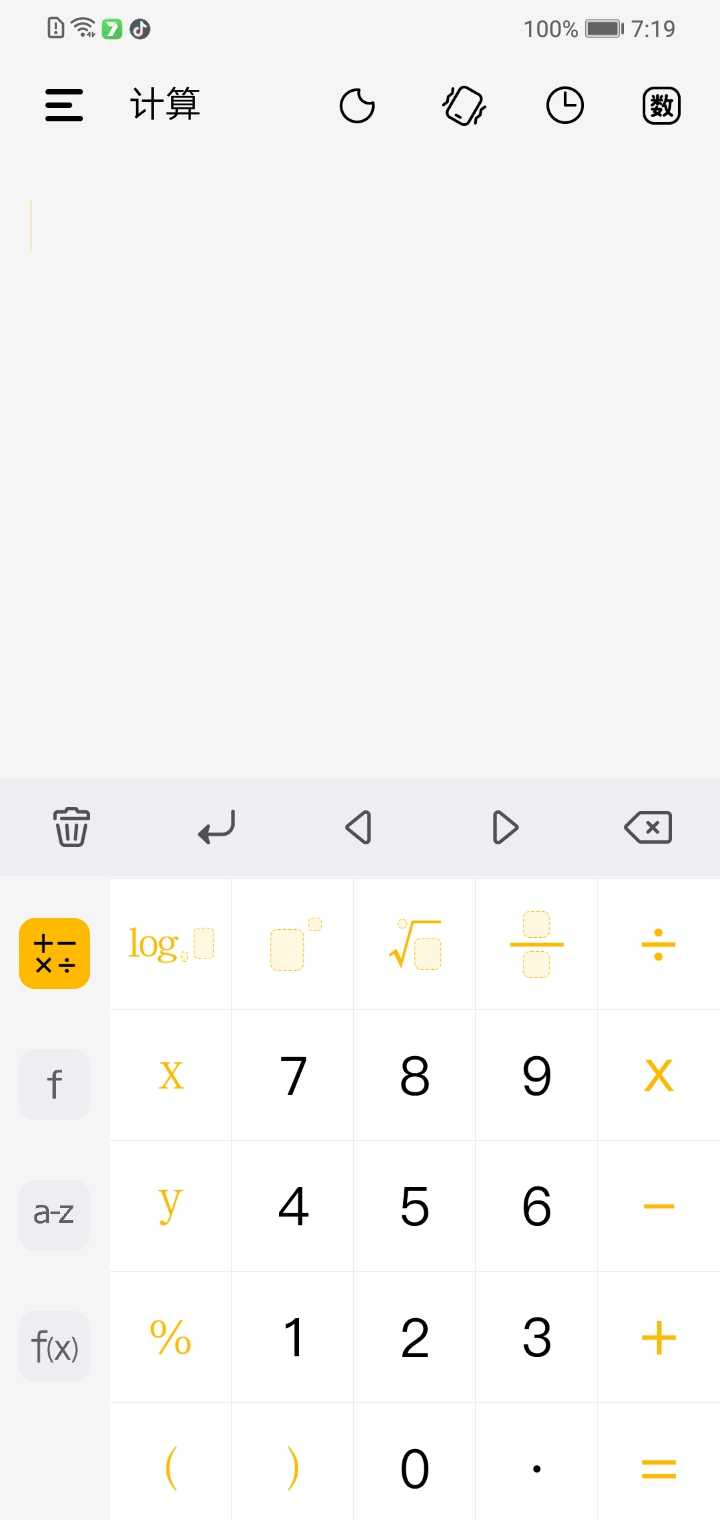Move cursor right with the right arrow
This screenshot has height=1520, width=720.
tap(505, 828)
